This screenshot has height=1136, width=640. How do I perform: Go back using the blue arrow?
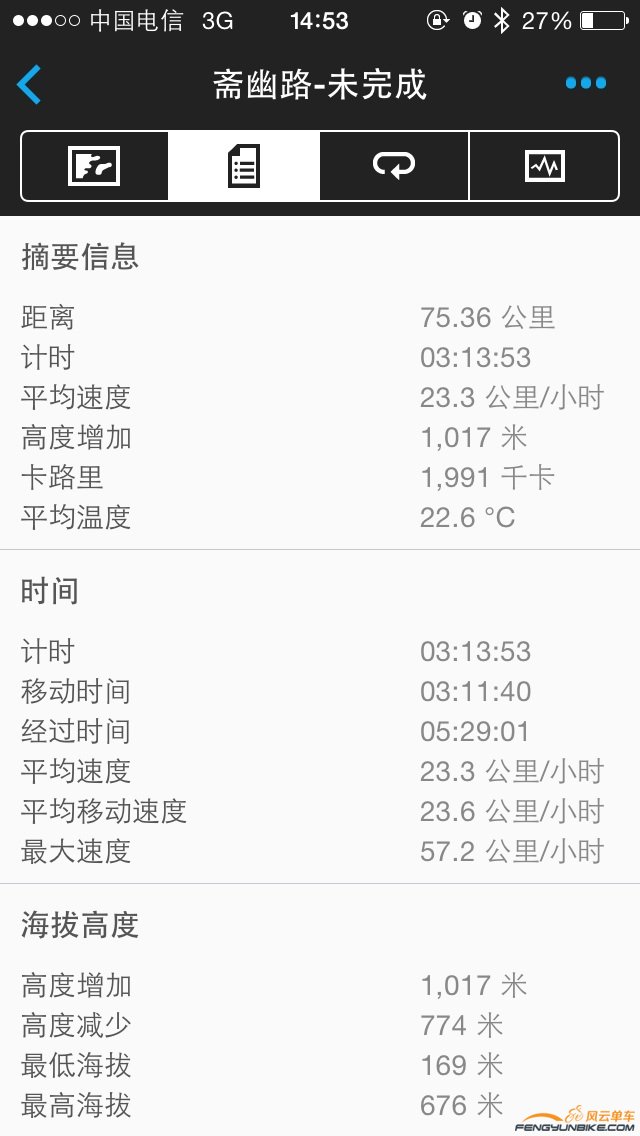tap(30, 84)
